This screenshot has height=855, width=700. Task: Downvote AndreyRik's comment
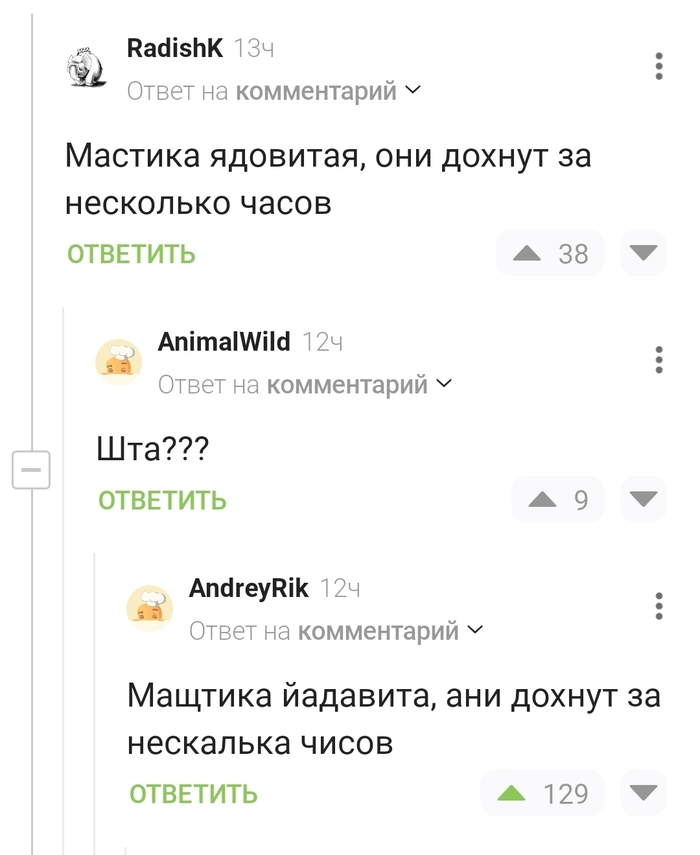click(643, 794)
